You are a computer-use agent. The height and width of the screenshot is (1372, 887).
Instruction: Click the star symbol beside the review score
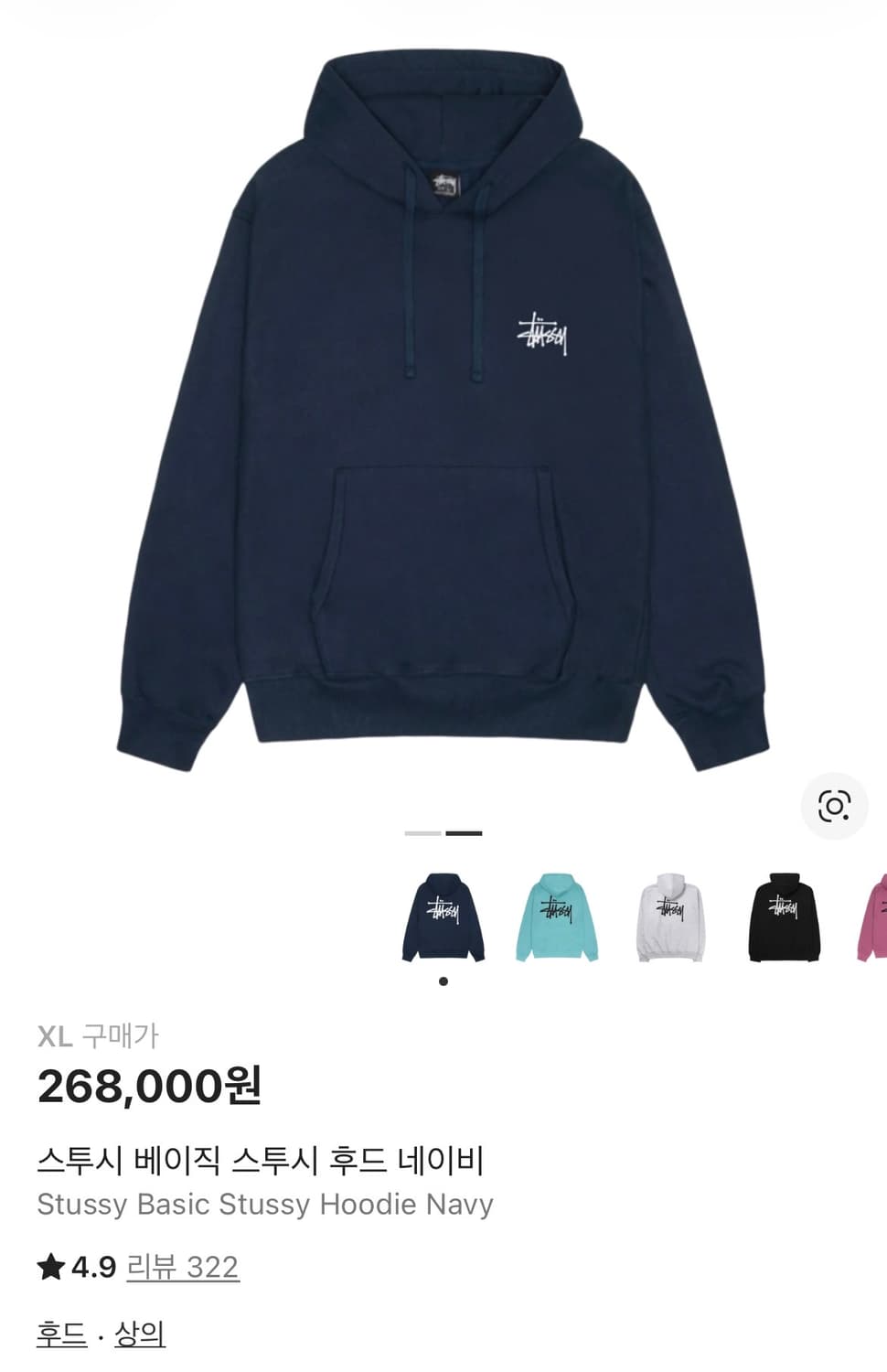pos(52,1270)
